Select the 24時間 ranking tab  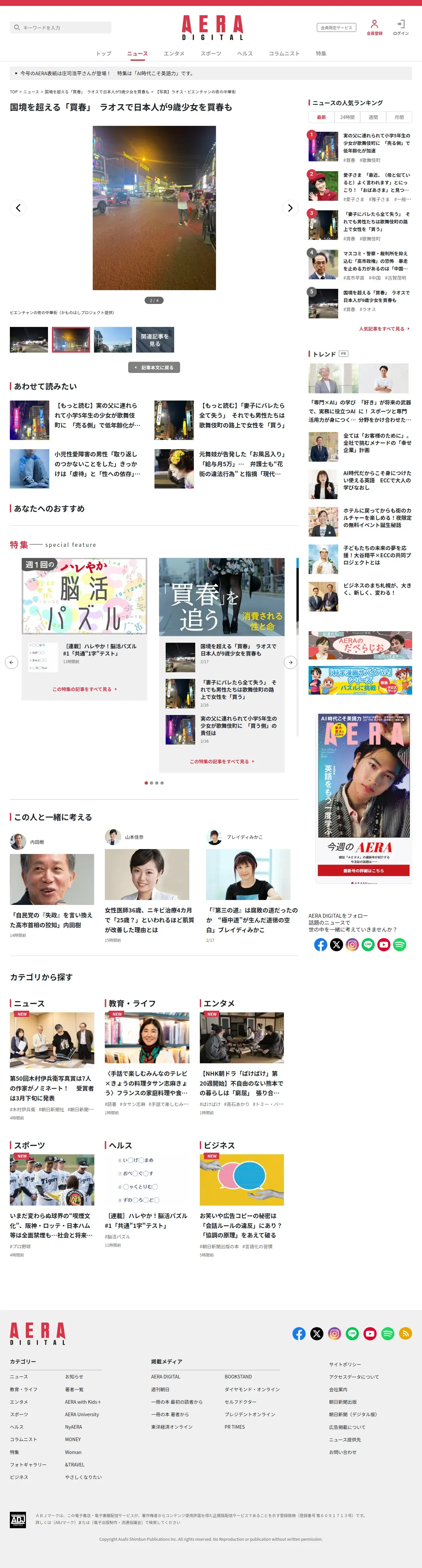[347, 117]
